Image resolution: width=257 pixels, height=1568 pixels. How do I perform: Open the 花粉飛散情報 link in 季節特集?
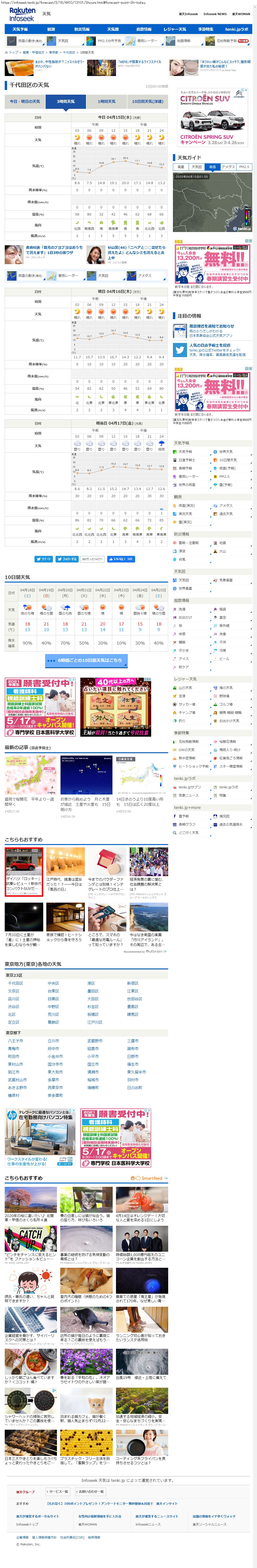(188, 741)
